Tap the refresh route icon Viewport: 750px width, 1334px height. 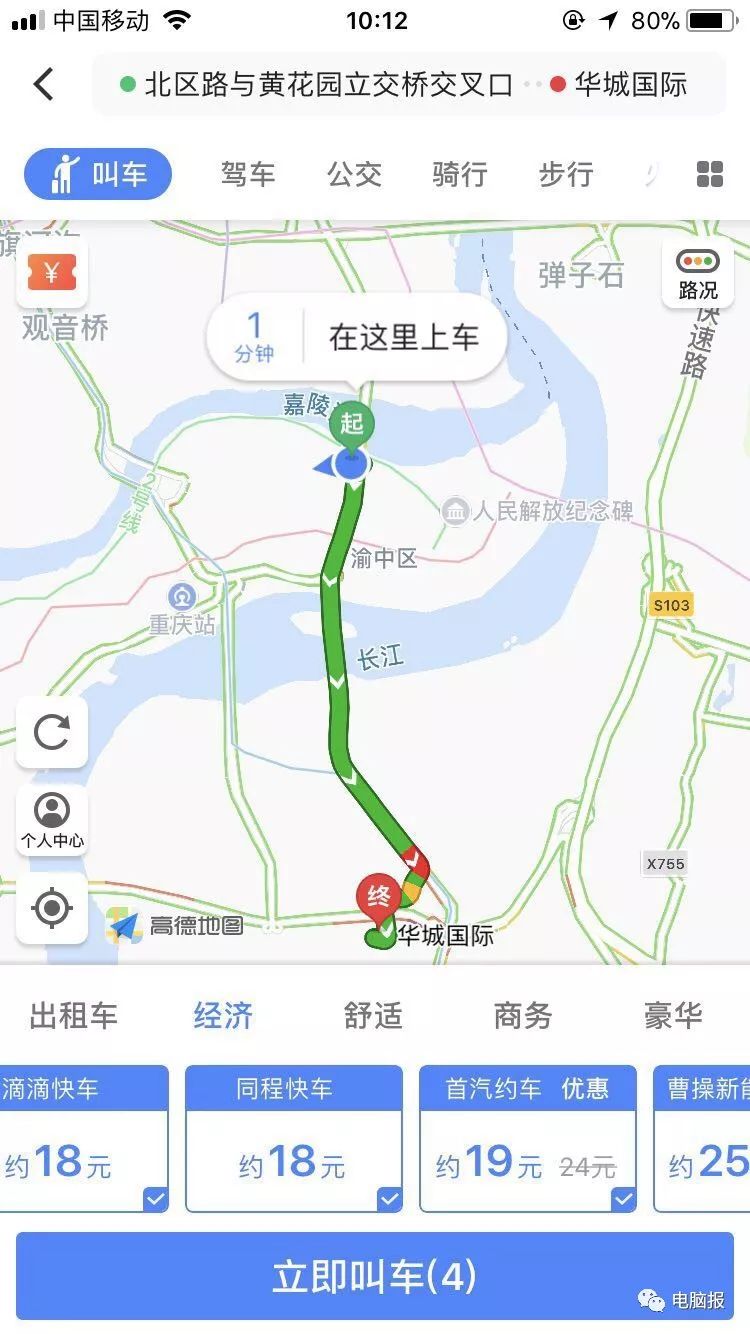52,733
